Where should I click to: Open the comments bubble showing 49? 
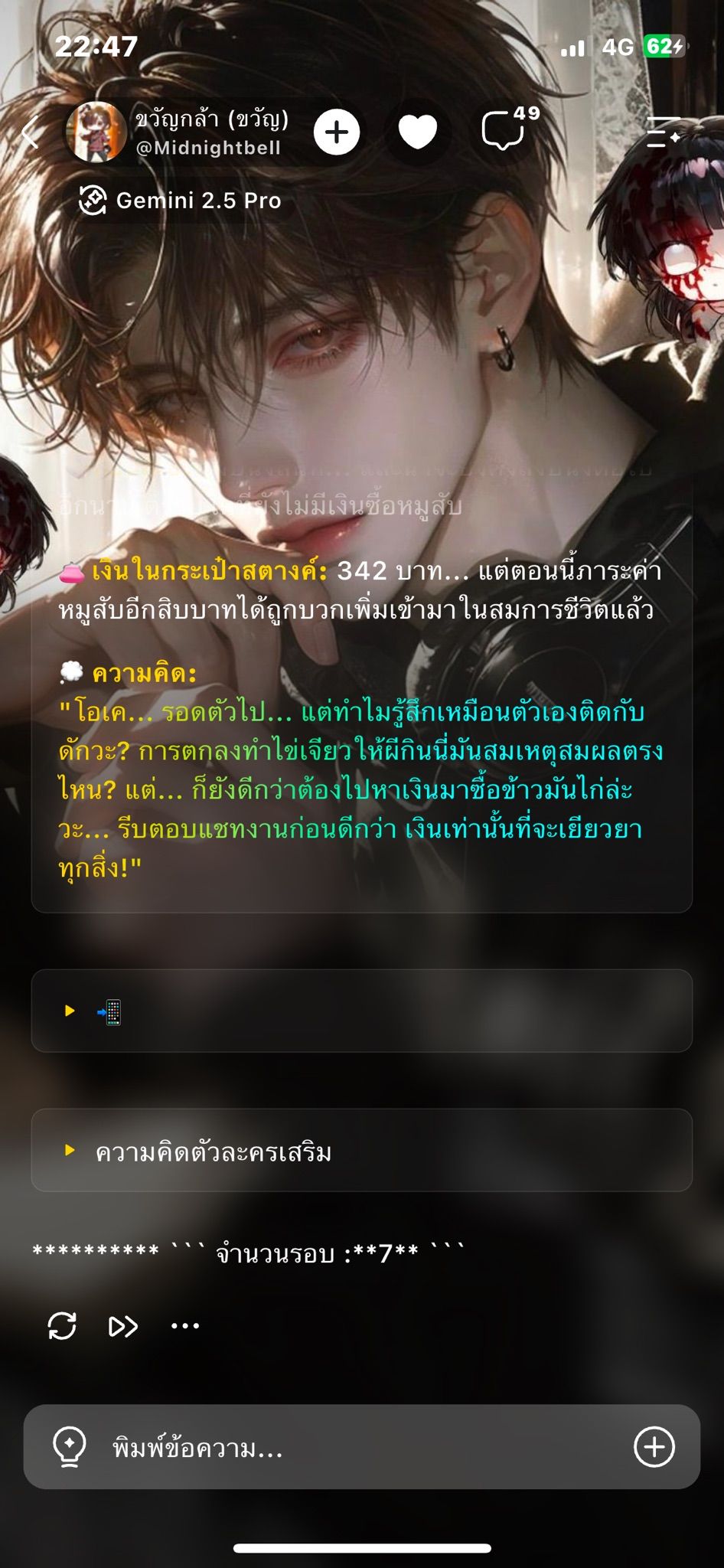point(510,128)
